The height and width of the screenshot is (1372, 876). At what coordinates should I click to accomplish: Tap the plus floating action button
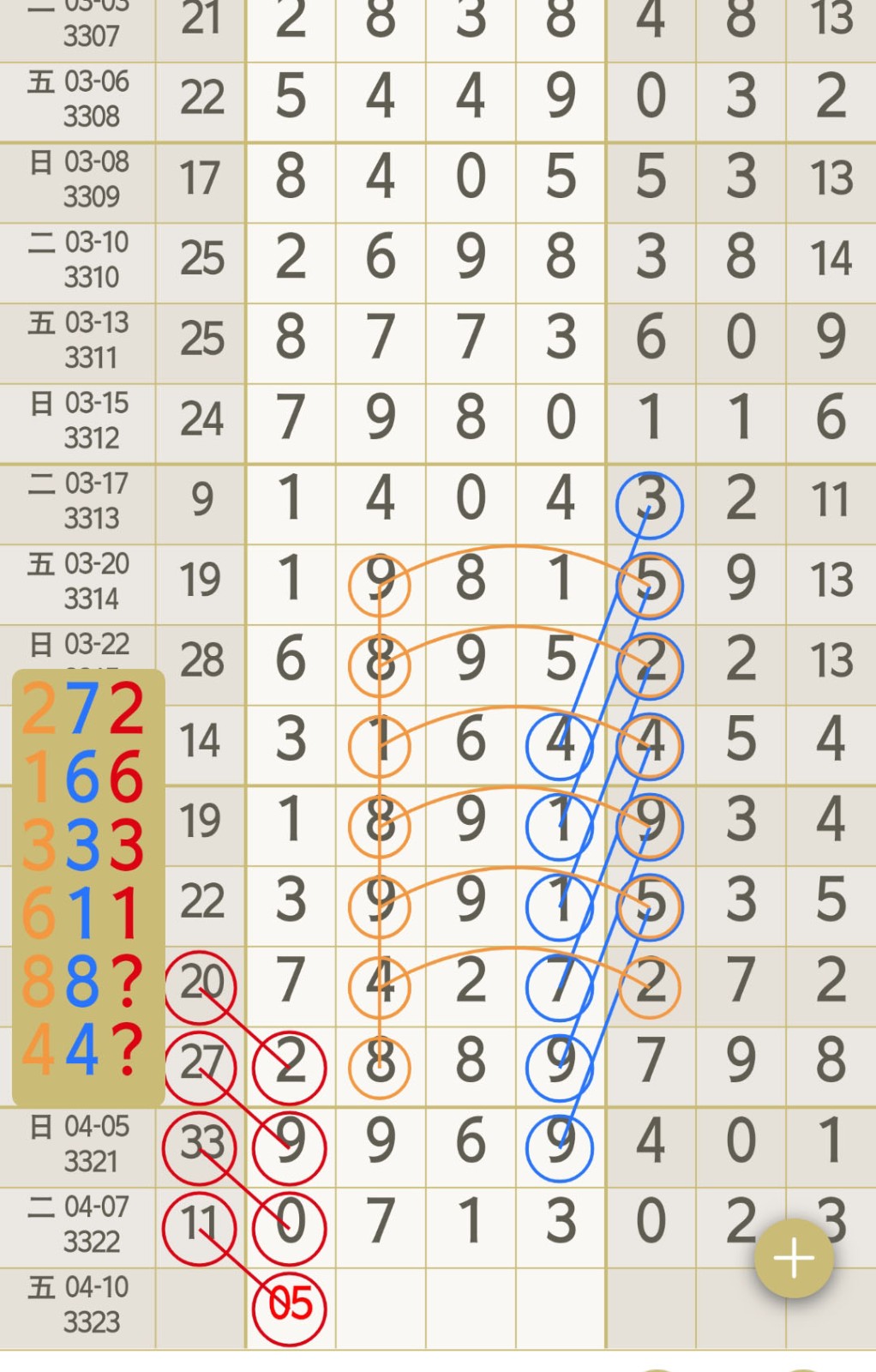793,1258
